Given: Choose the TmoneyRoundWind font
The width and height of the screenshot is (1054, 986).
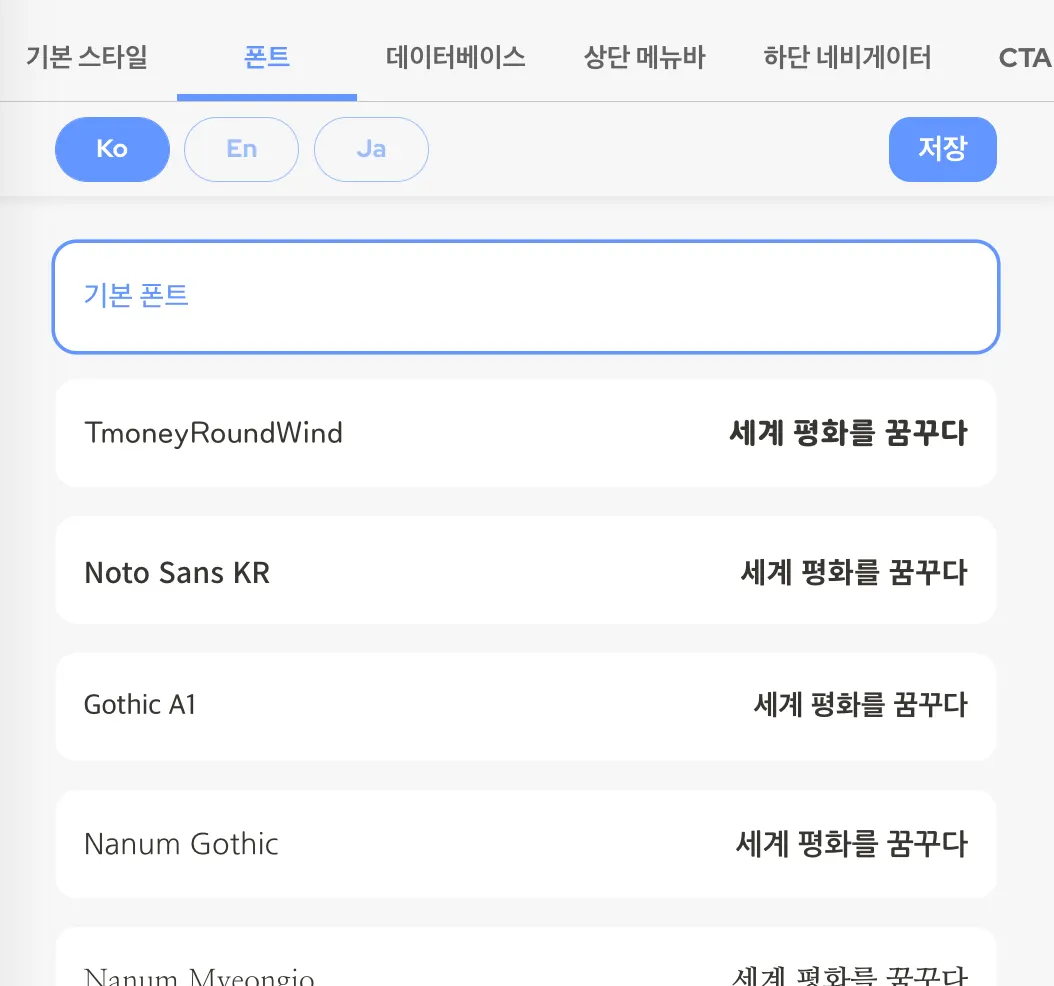Looking at the screenshot, I should 526,433.
